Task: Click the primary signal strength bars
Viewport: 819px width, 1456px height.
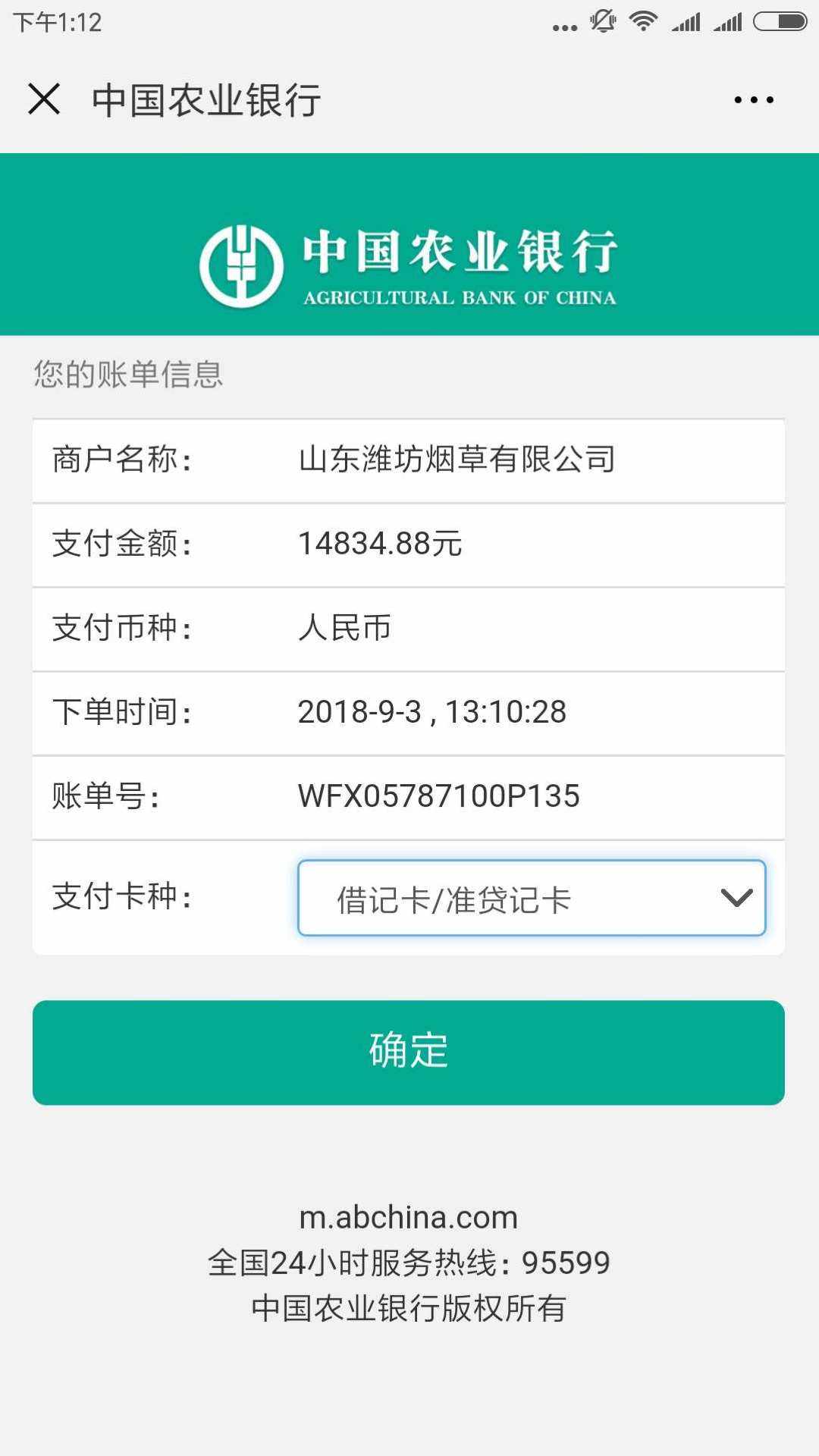Action: [x=685, y=21]
